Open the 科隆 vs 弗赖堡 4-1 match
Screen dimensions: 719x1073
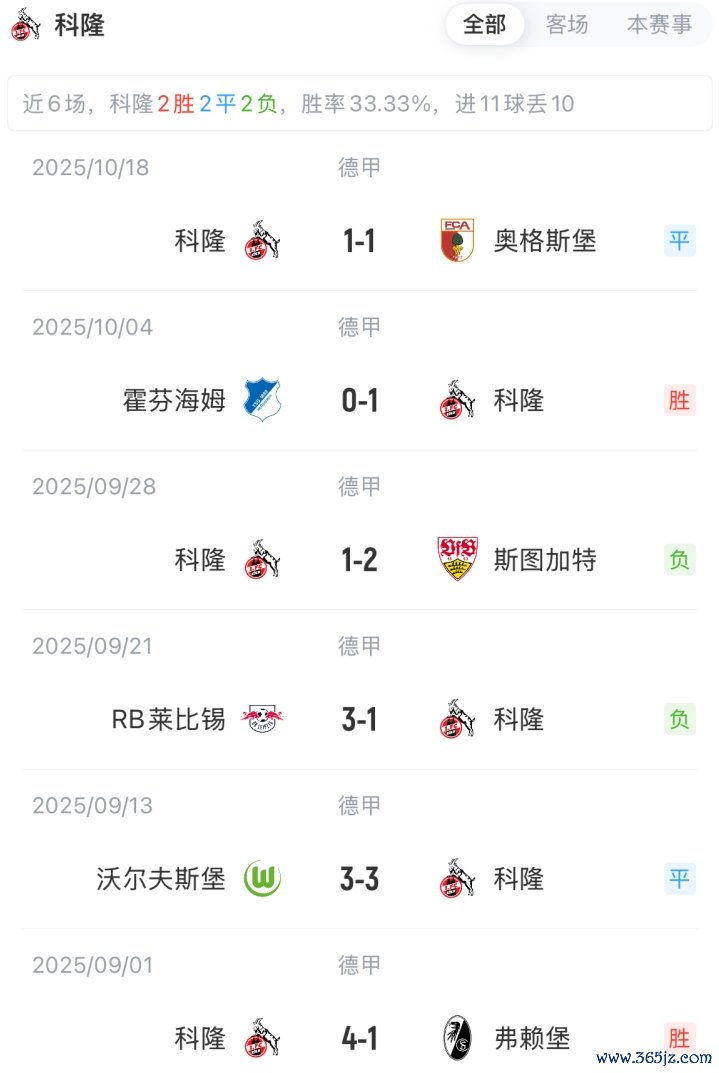pyautogui.click(x=359, y=1039)
